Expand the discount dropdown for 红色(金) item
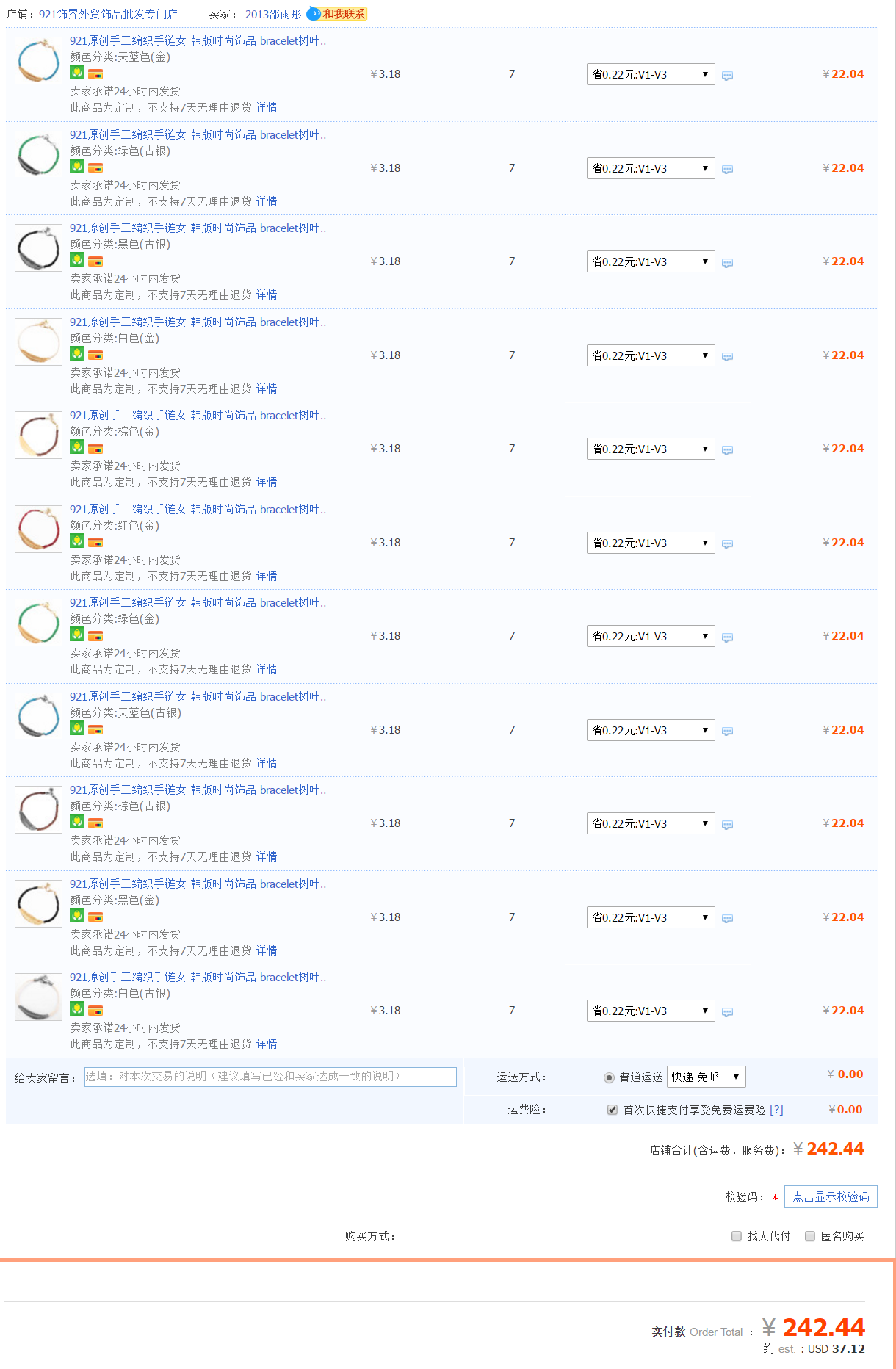This screenshot has height=1369, width=896. click(x=650, y=543)
